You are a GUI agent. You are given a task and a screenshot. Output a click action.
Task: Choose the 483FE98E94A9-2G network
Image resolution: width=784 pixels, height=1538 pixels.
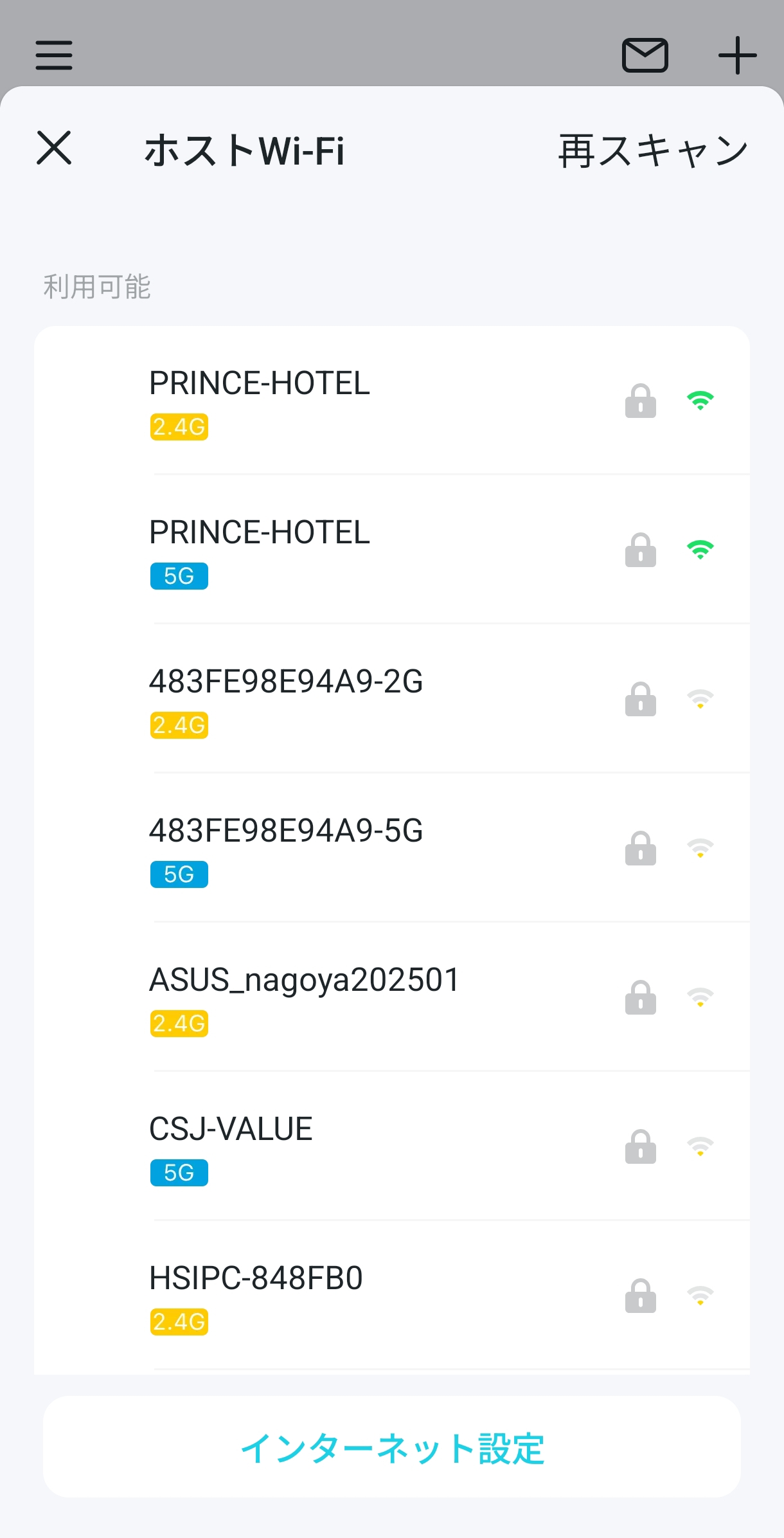click(x=392, y=699)
